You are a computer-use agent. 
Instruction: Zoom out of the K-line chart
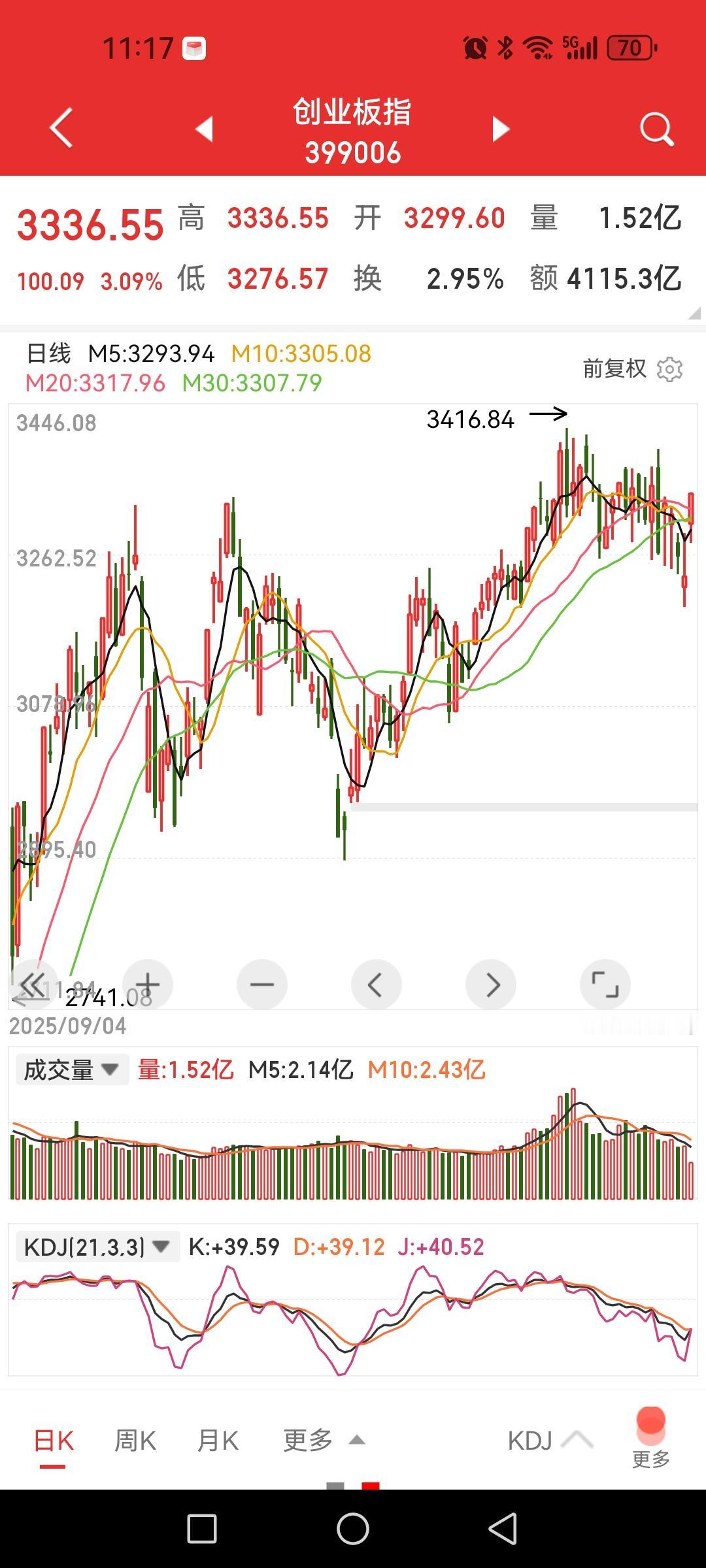click(x=262, y=985)
